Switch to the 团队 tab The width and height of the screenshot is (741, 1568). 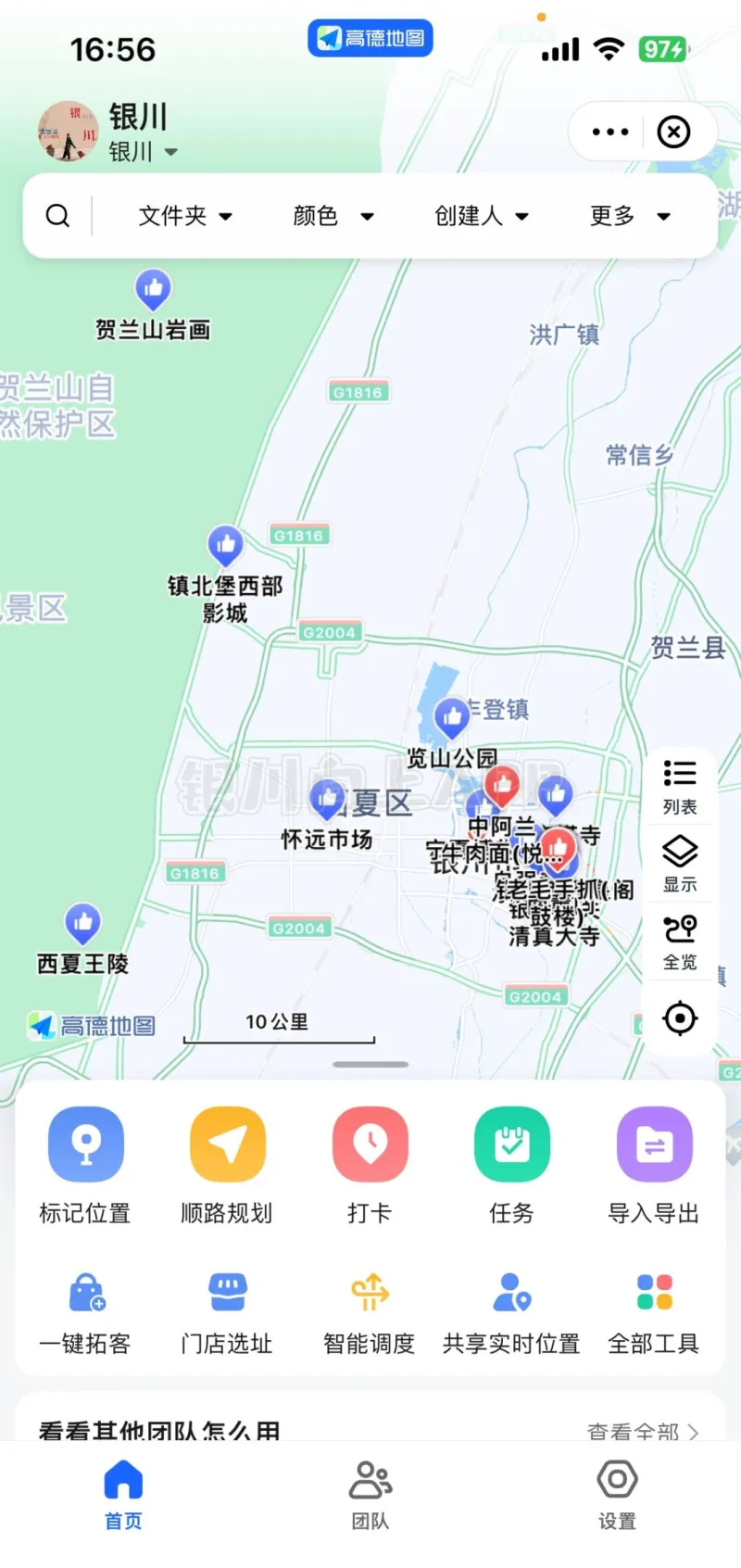(370, 1495)
